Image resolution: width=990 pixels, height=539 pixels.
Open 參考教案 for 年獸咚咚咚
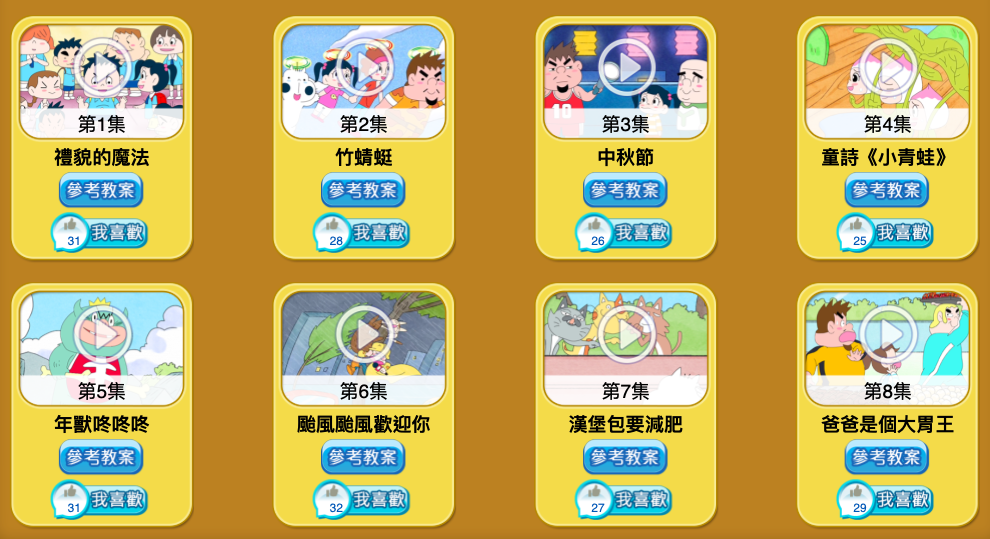[x=101, y=457]
